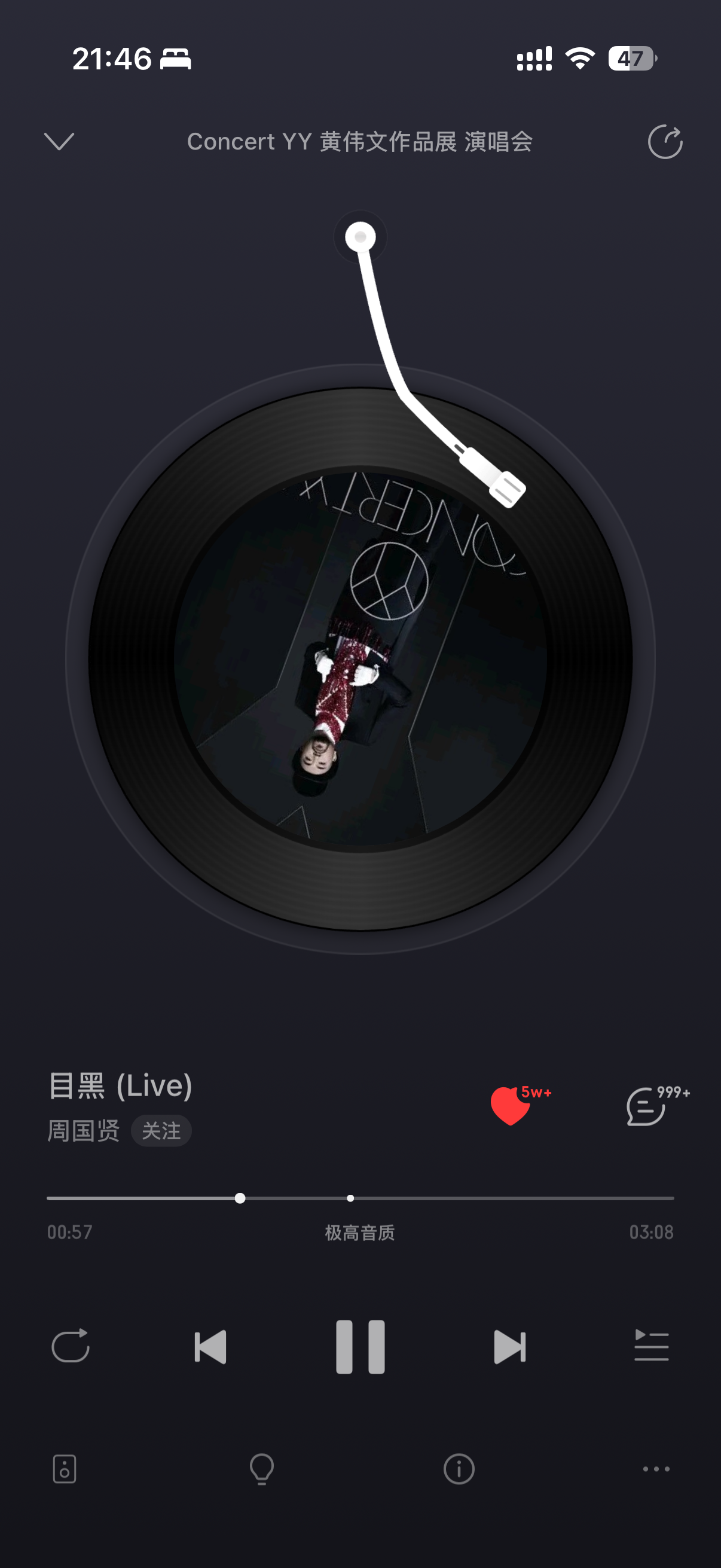Image resolution: width=721 pixels, height=1568 pixels.
Task: Open the playlist queue
Action: point(651,1346)
